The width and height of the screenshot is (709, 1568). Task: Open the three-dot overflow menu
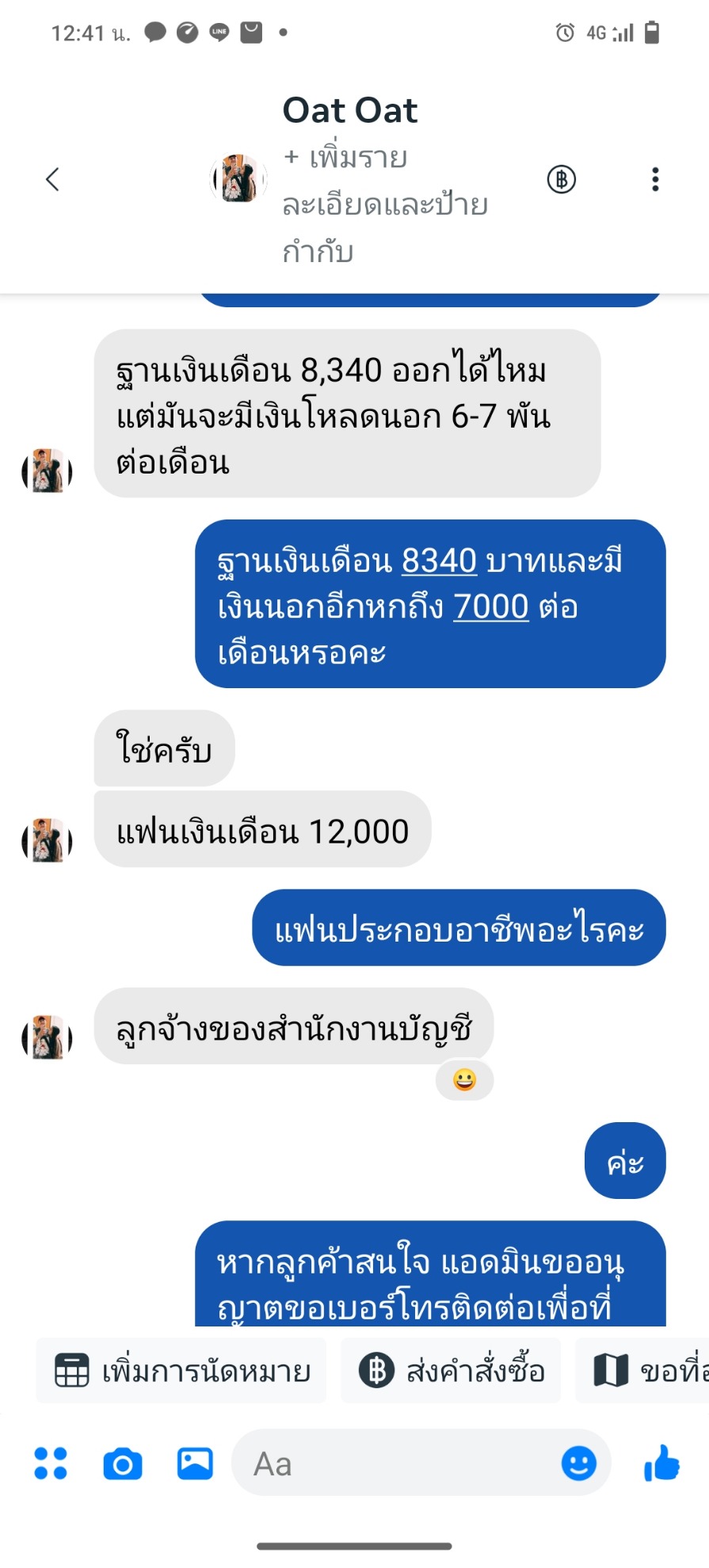(x=655, y=180)
